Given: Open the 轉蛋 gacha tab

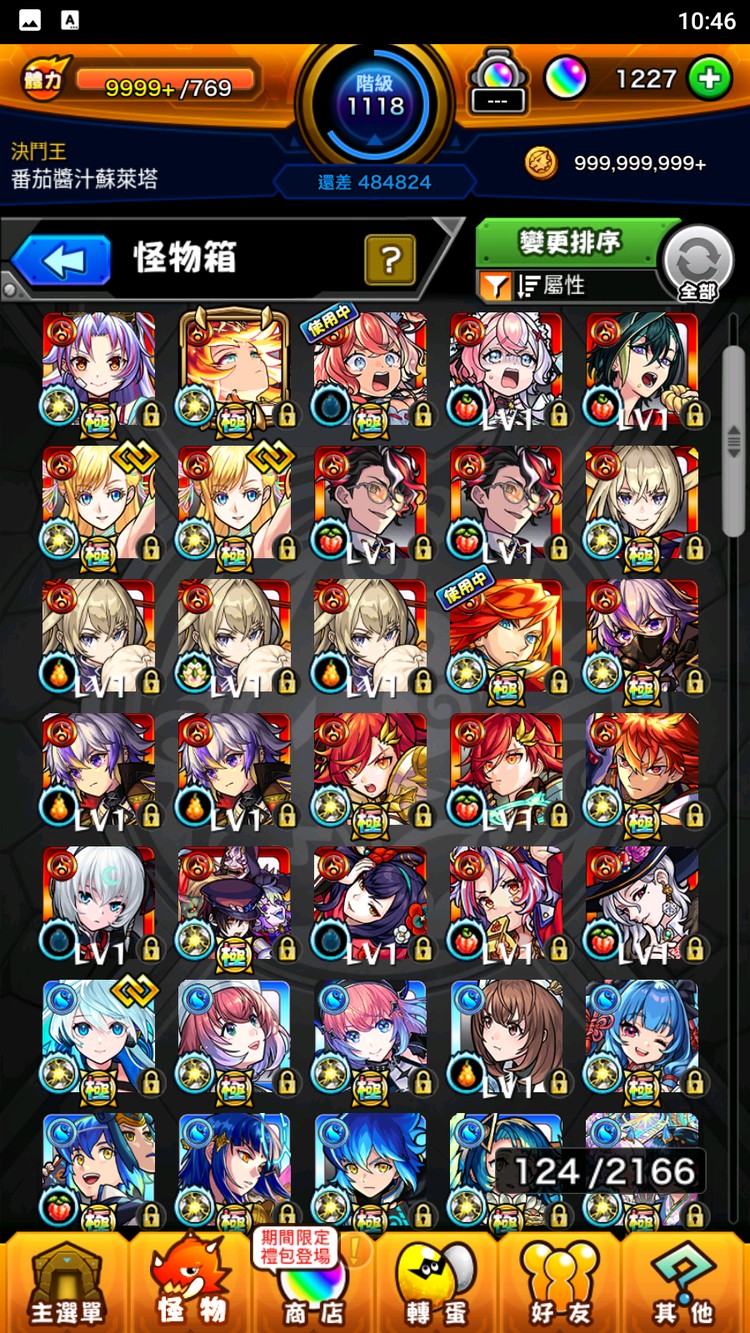Looking at the screenshot, I should (436, 1283).
